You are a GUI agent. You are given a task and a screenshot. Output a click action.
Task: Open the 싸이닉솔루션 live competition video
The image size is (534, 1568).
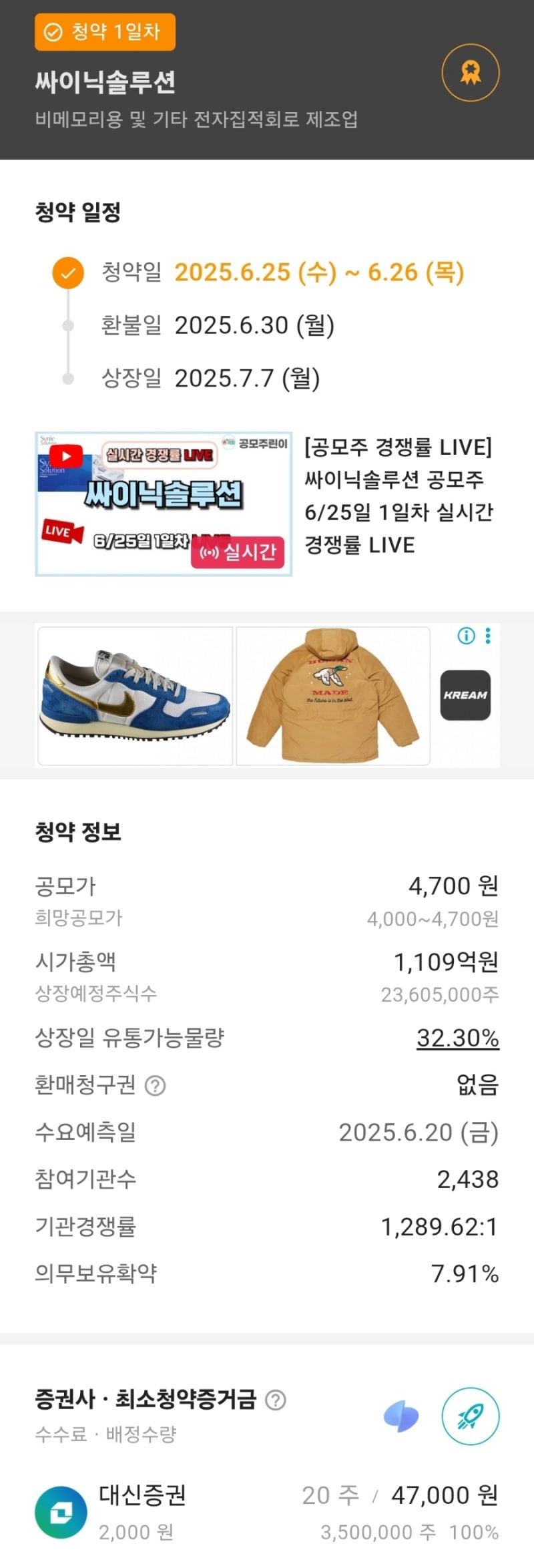(164, 504)
